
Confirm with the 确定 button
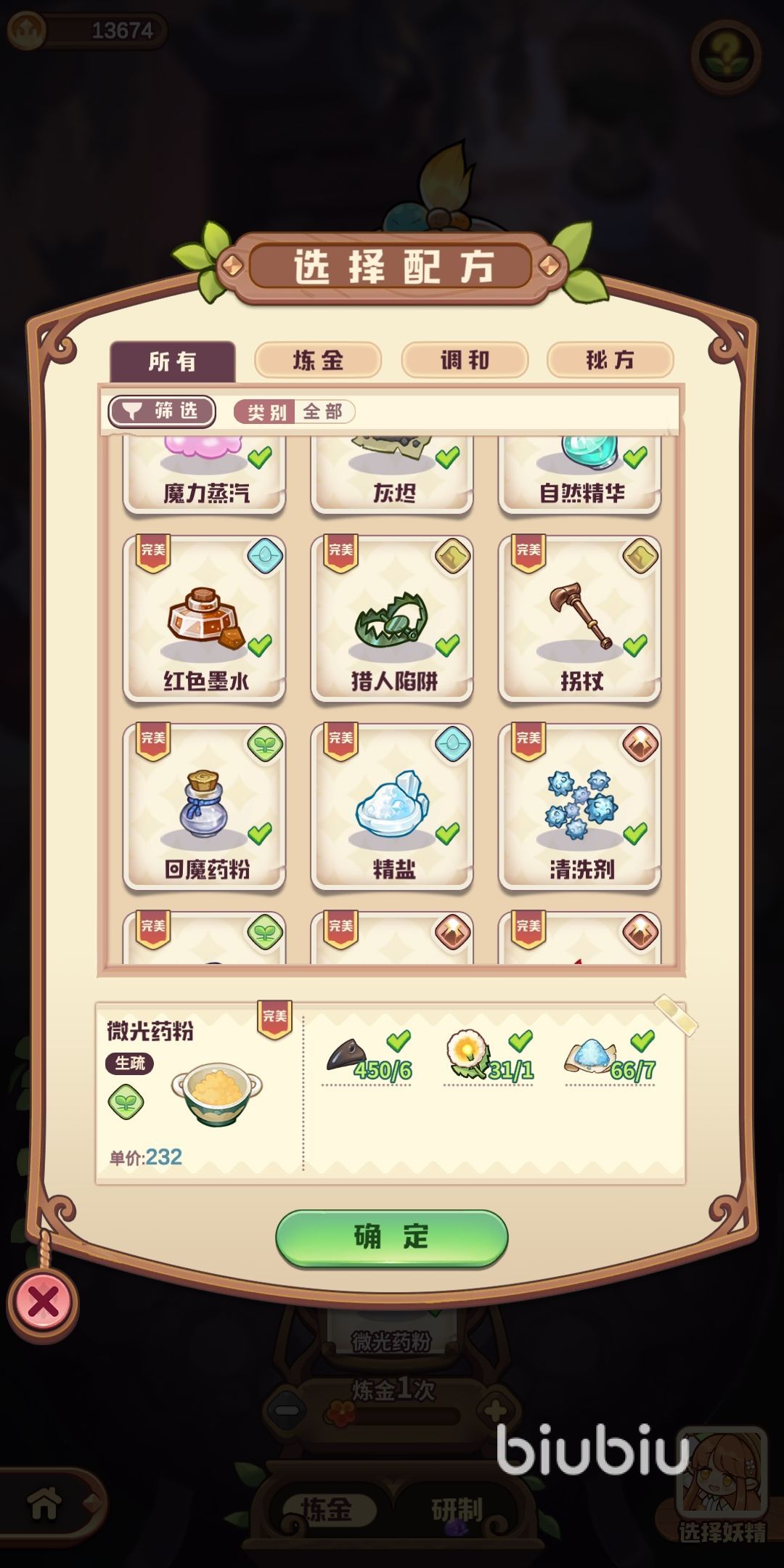(391, 1237)
